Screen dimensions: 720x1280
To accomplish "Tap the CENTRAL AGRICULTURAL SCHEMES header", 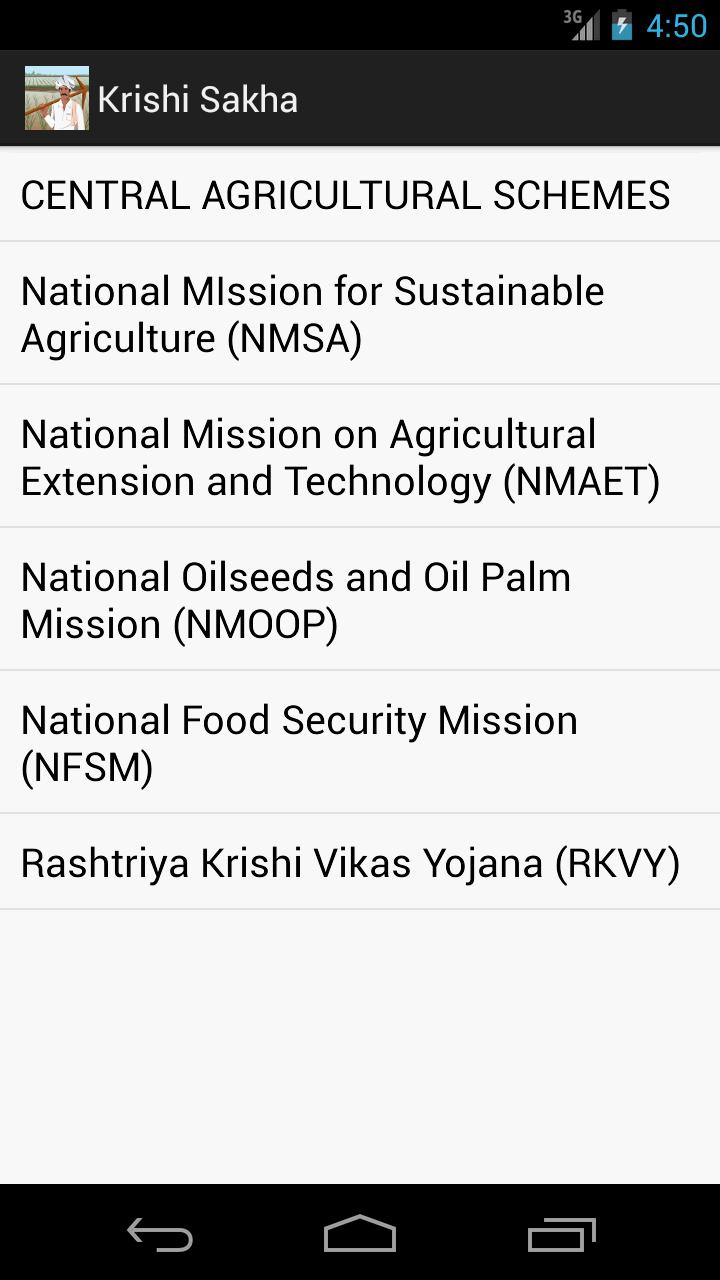I will (346, 195).
